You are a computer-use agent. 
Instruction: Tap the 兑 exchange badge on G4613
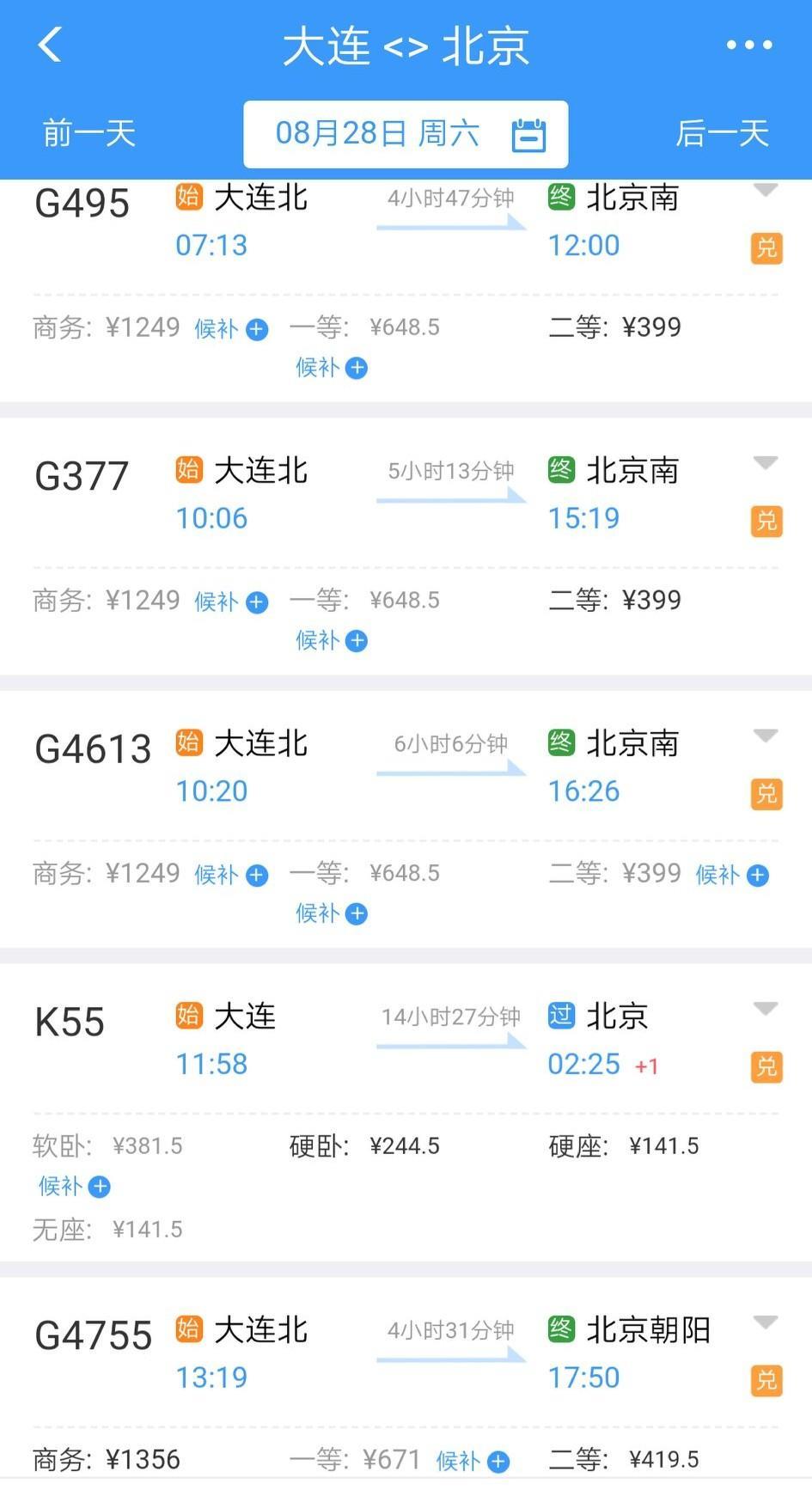pyautogui.click(x=766, y=794)
